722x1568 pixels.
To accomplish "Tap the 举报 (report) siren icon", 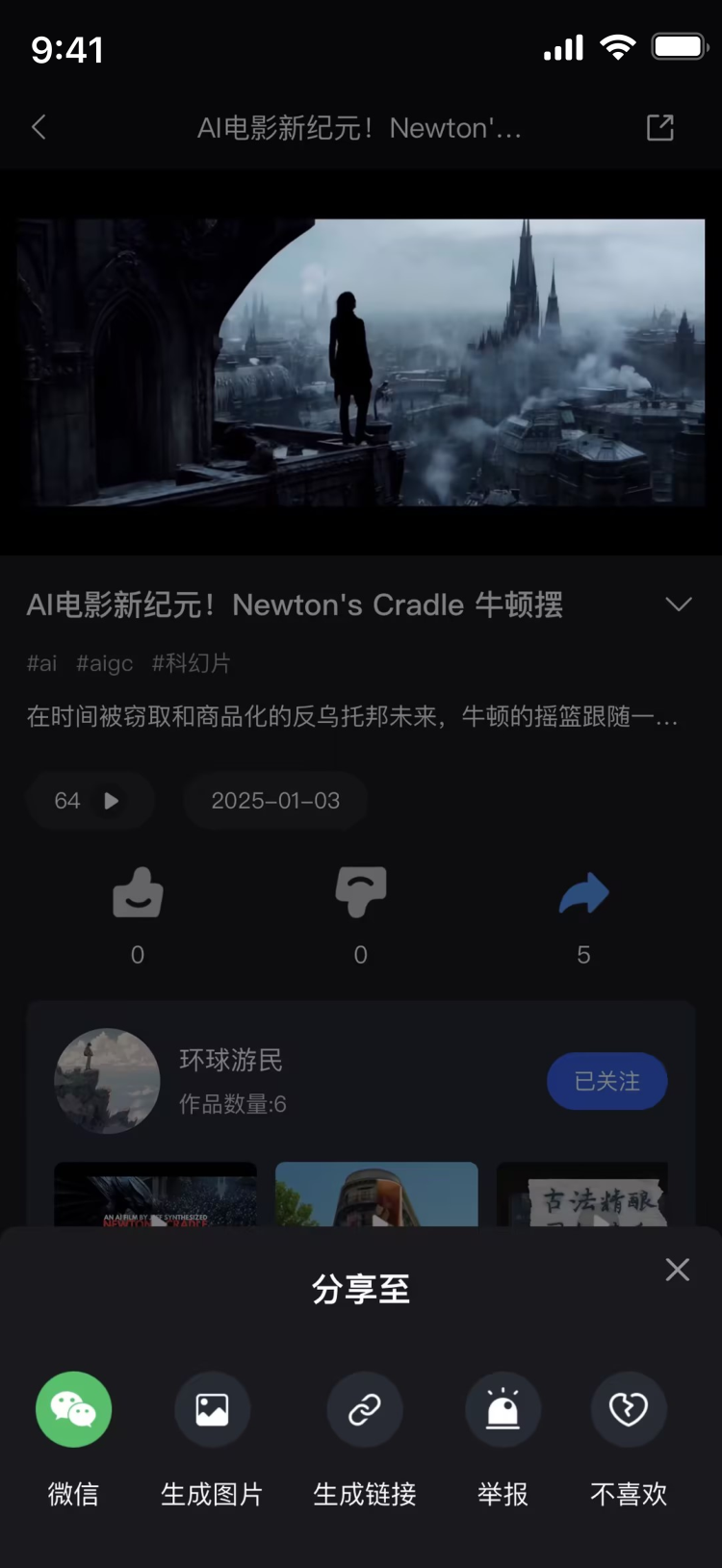I will click(x=503, y=1408).
